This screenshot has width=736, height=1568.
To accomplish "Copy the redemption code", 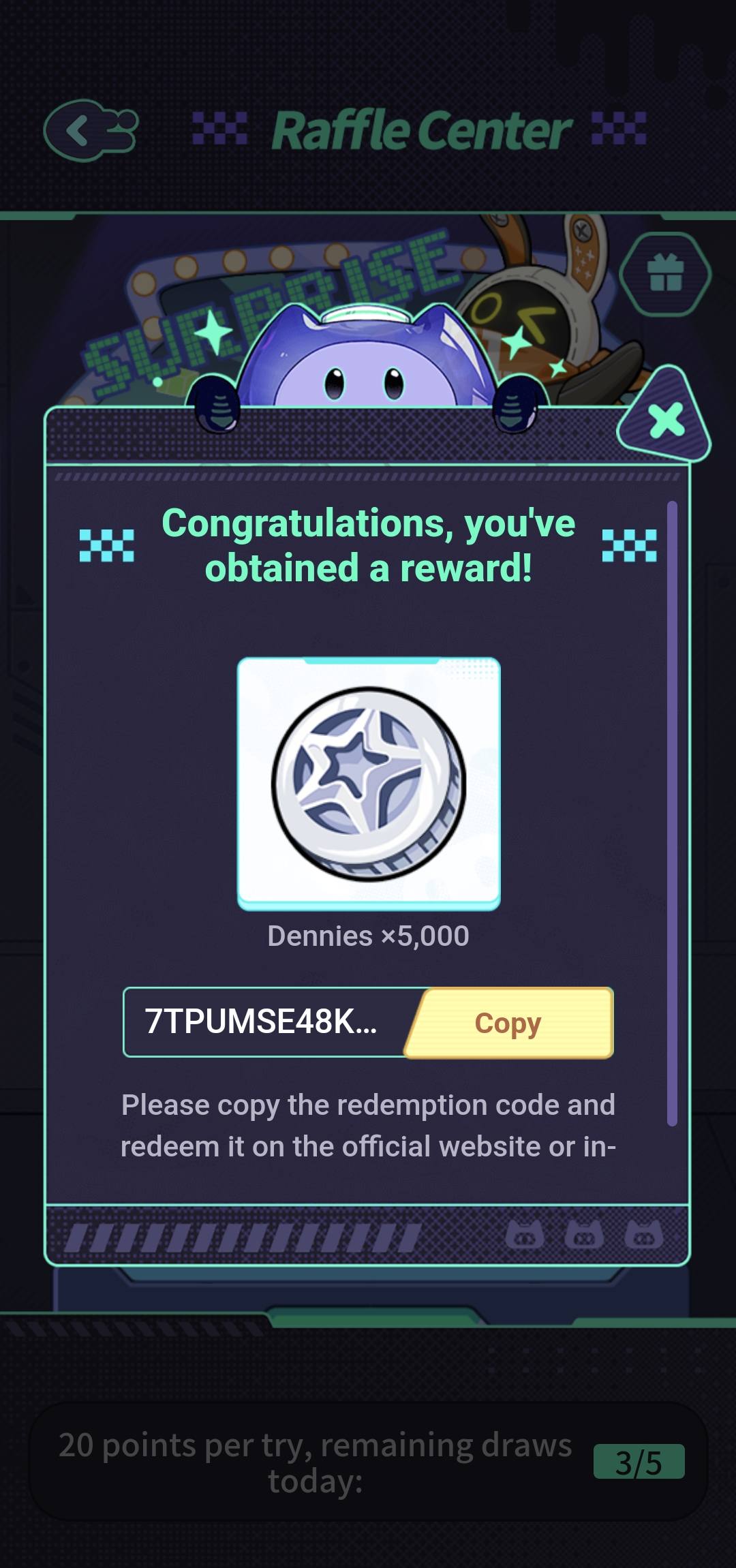I will click(510, 1023).
